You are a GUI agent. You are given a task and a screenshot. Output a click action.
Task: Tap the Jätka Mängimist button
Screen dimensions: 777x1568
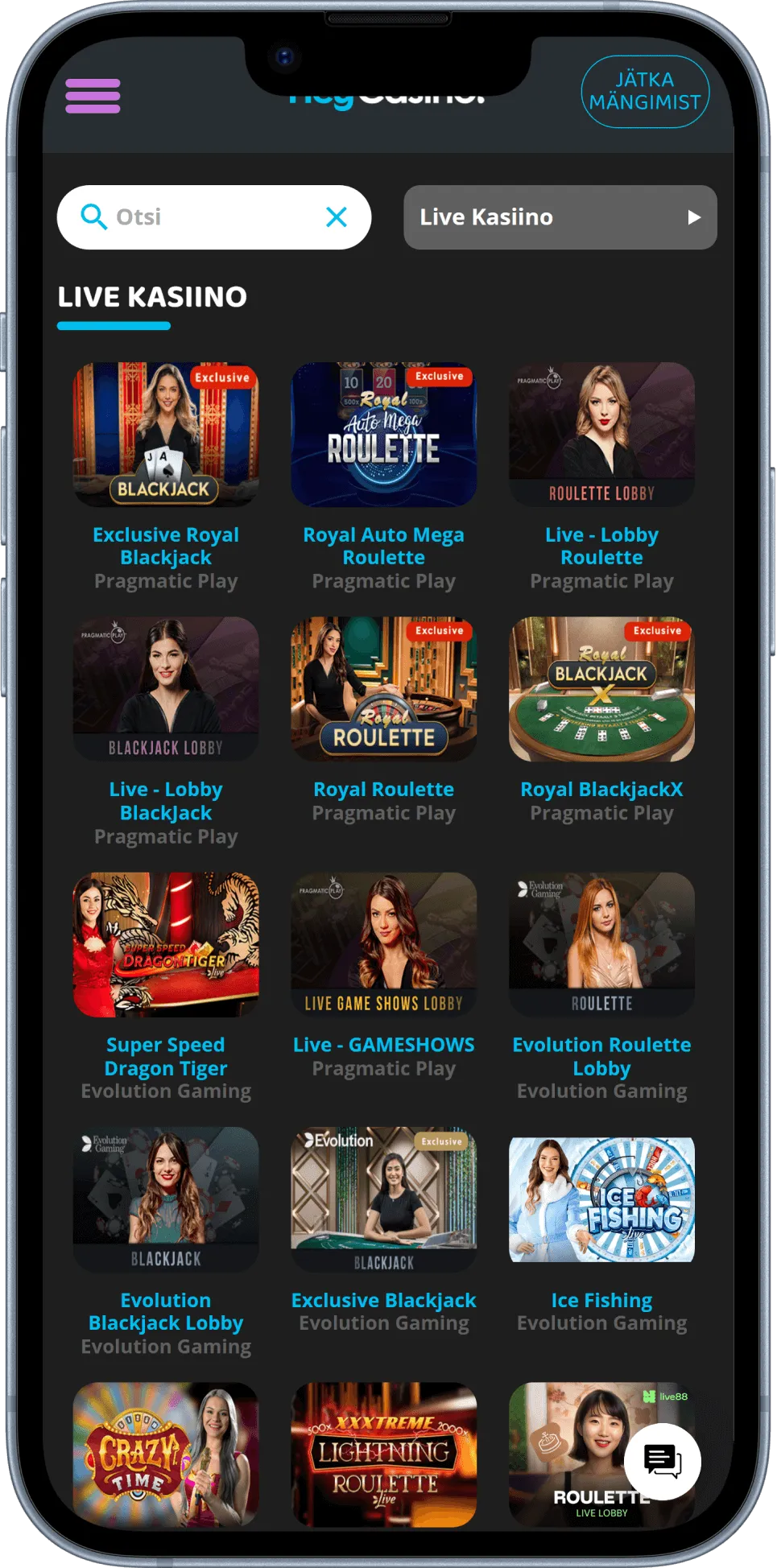pyautogui.click(x=644, y=92)
